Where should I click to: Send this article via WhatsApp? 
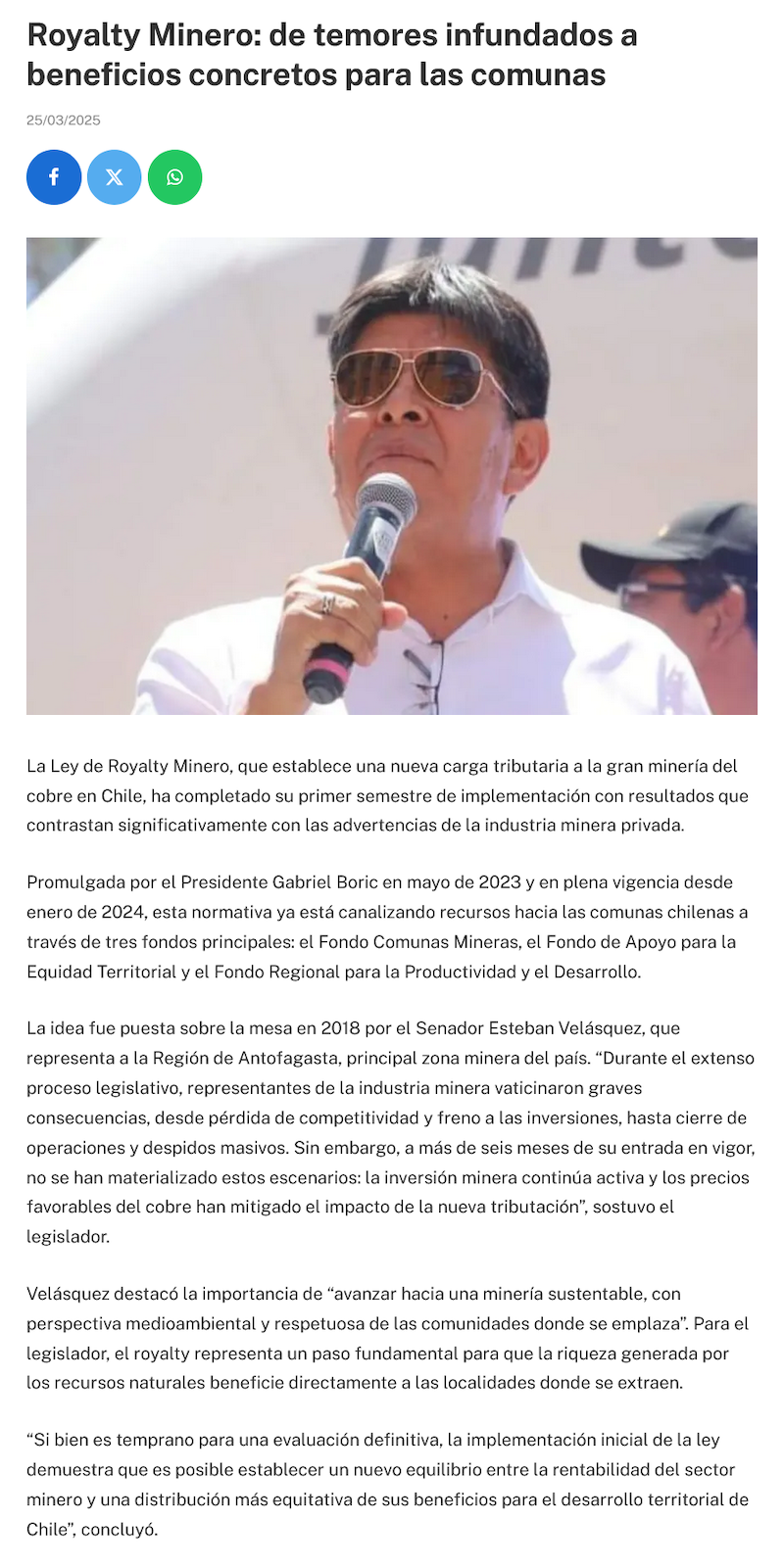[174, 177]
